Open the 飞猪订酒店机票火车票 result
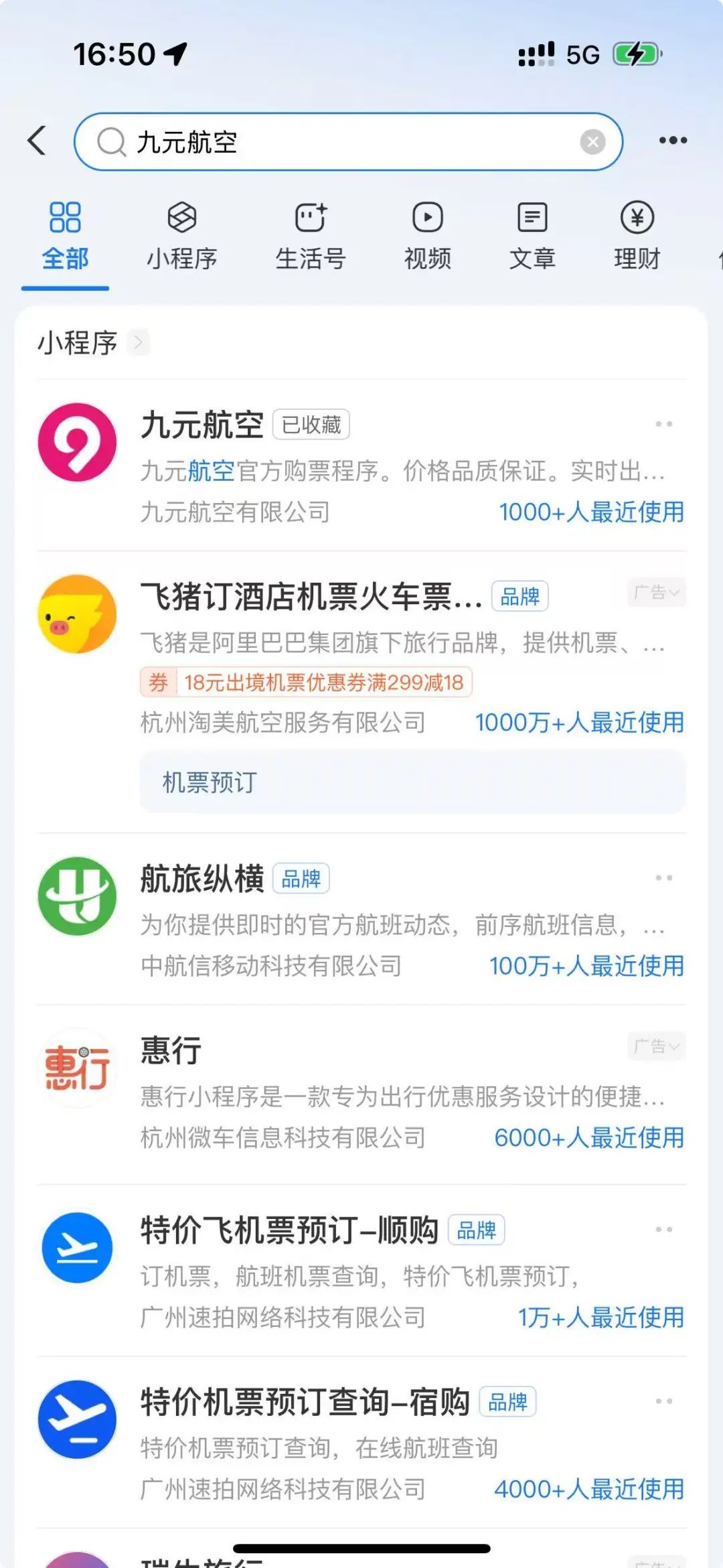The image size is (723, 1568). coord(311,596)
